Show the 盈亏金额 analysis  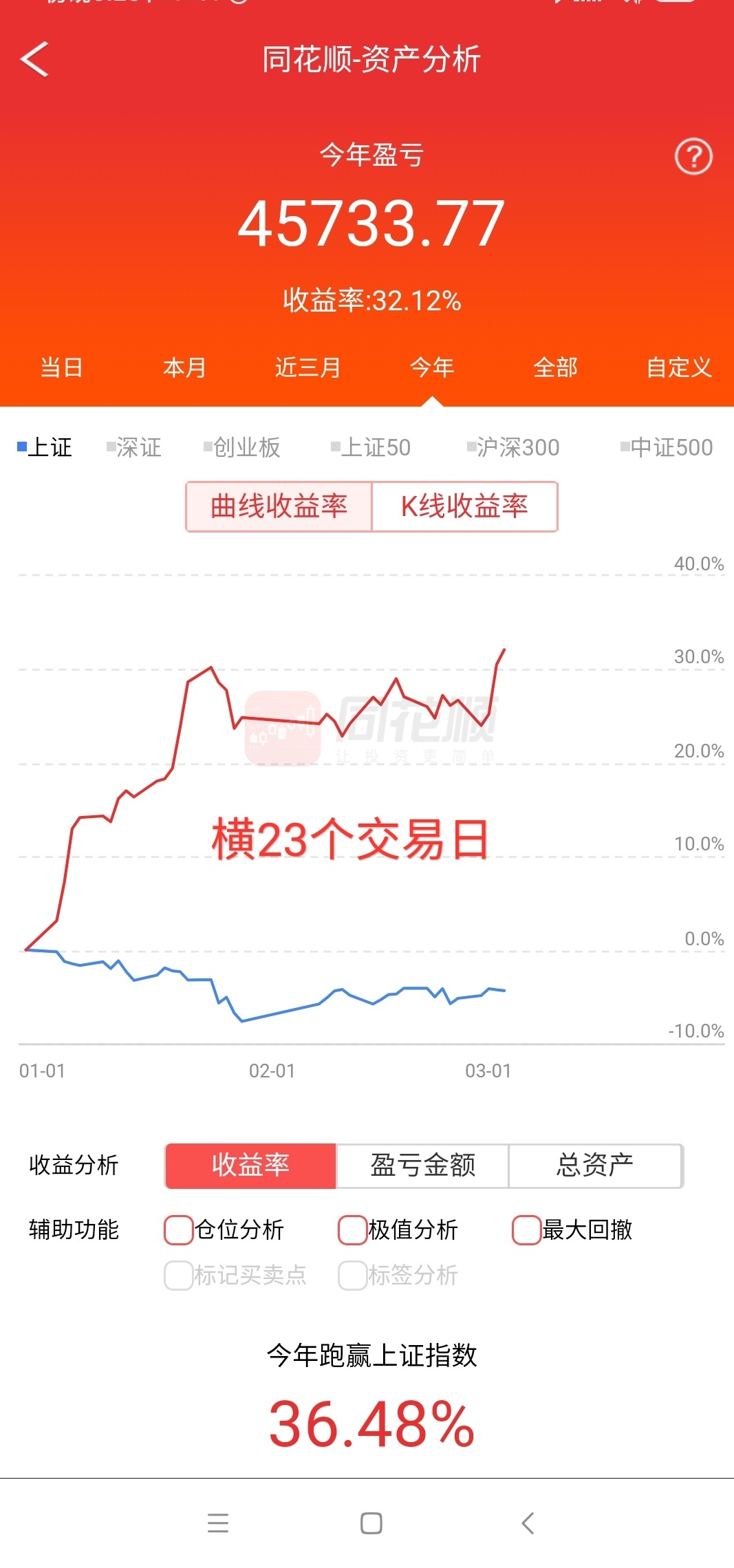(x=422, y=1166)
